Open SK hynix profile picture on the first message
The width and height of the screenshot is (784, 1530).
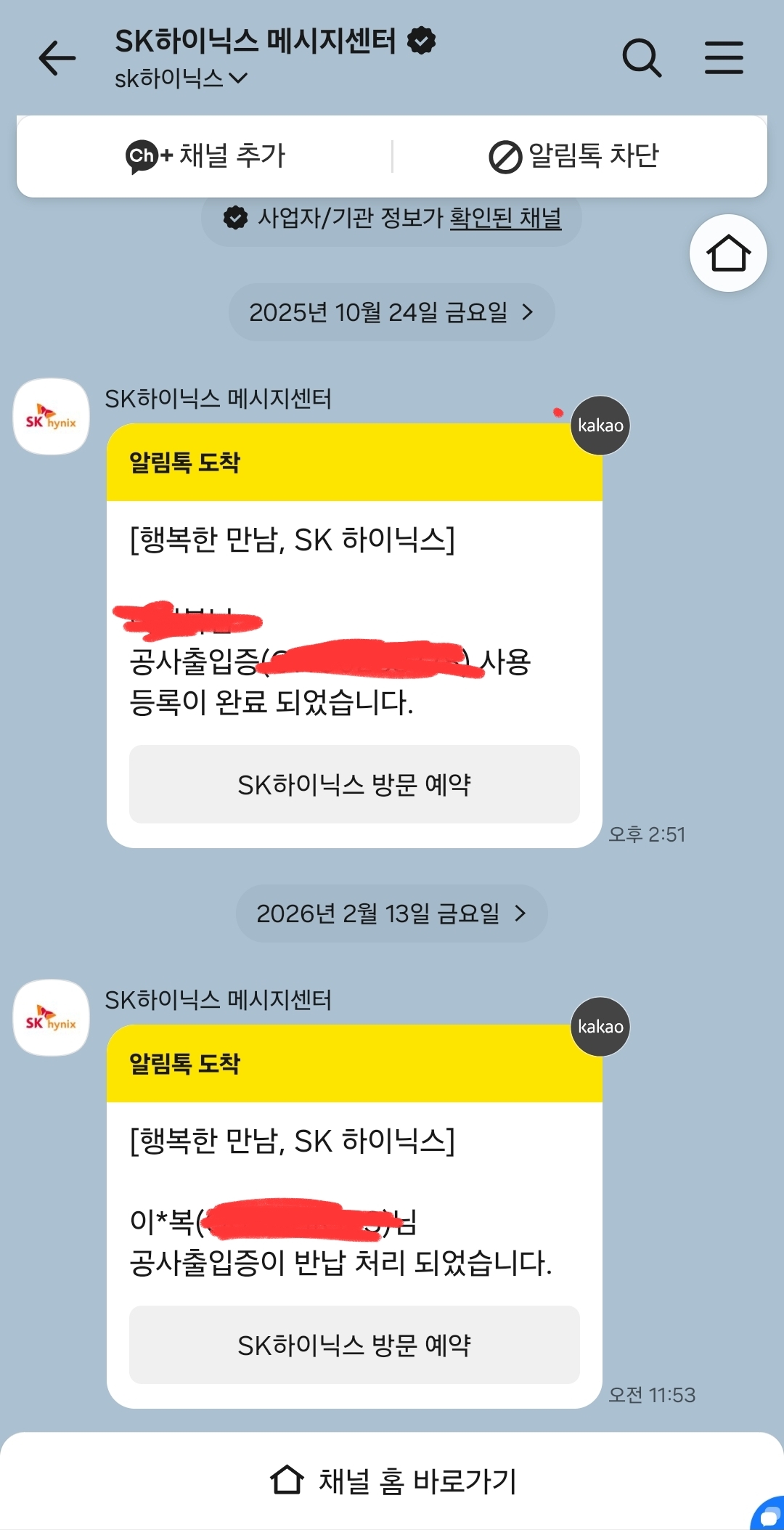pyautogui.click(x=51, y=417)
